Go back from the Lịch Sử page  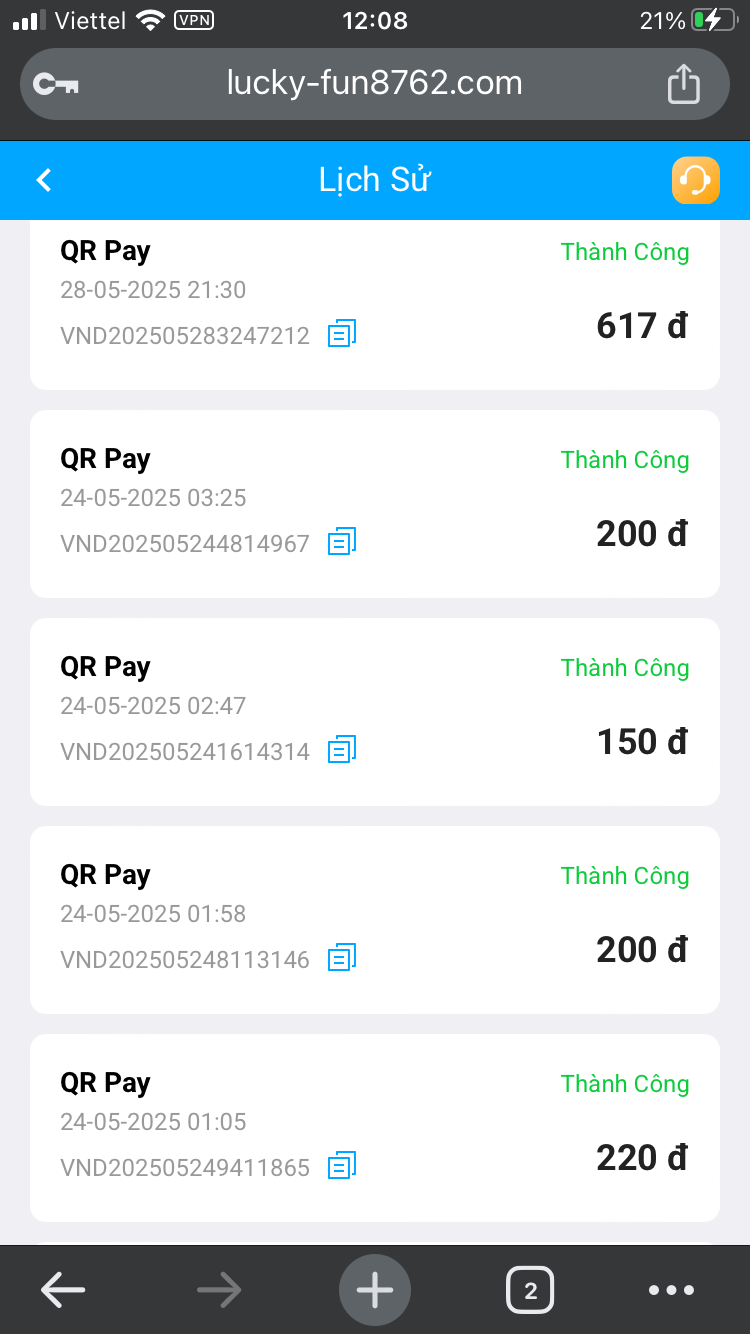[44, 180]
